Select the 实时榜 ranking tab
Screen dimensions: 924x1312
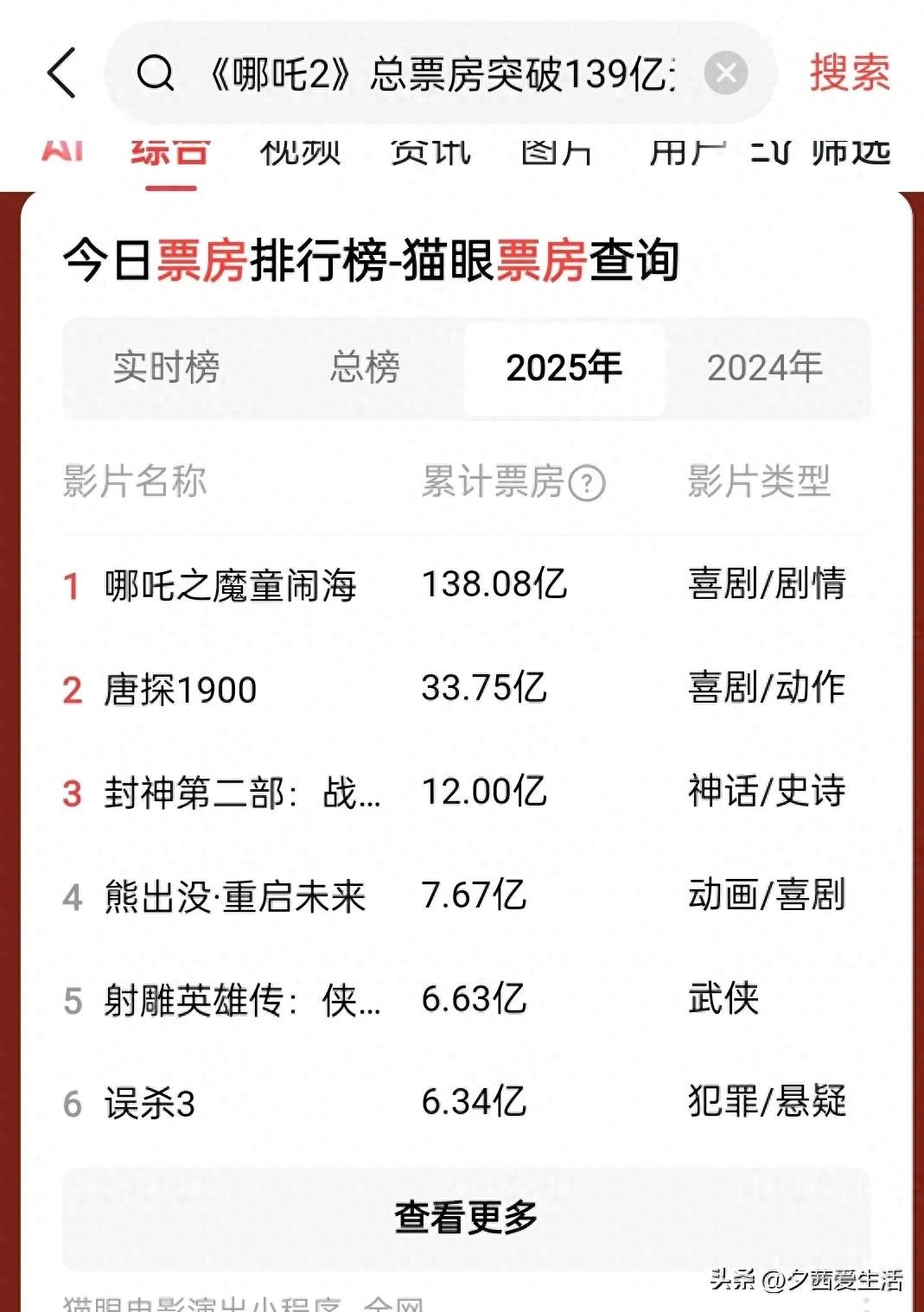pyautogui.click(x=166, y=367)
